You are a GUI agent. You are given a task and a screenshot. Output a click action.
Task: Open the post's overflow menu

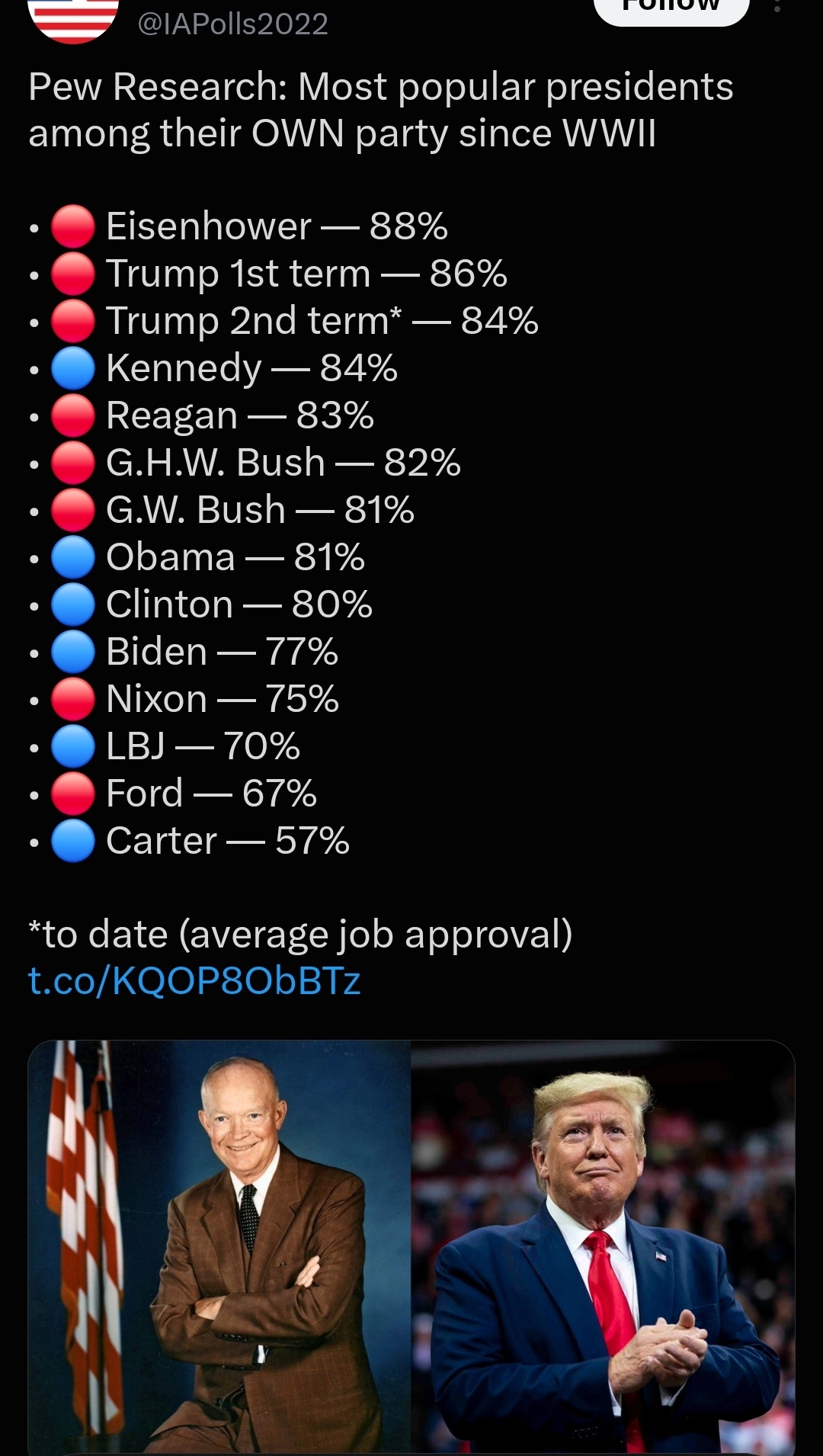click(x=777, y=6)
